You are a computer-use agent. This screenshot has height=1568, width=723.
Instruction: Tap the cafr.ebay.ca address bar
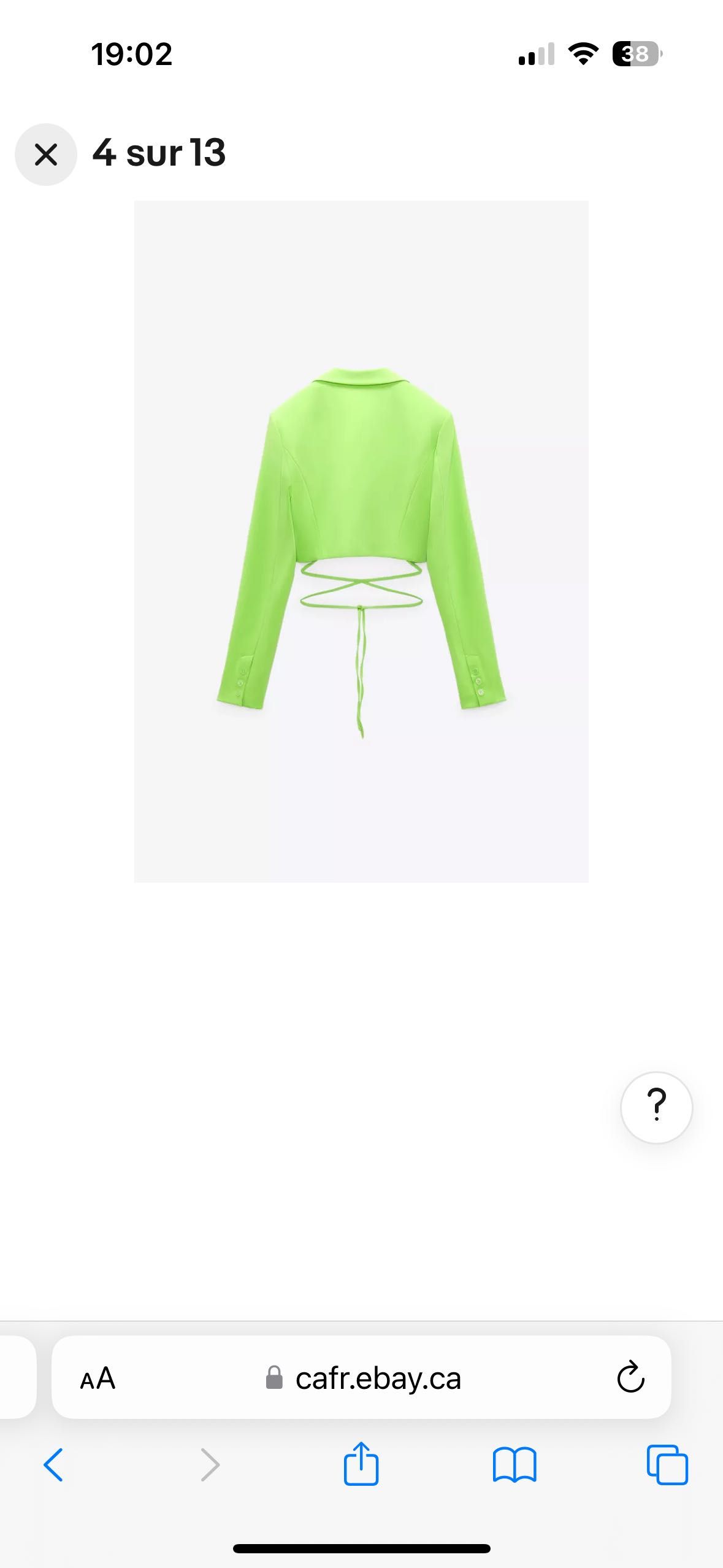[x=378, y=1378]
